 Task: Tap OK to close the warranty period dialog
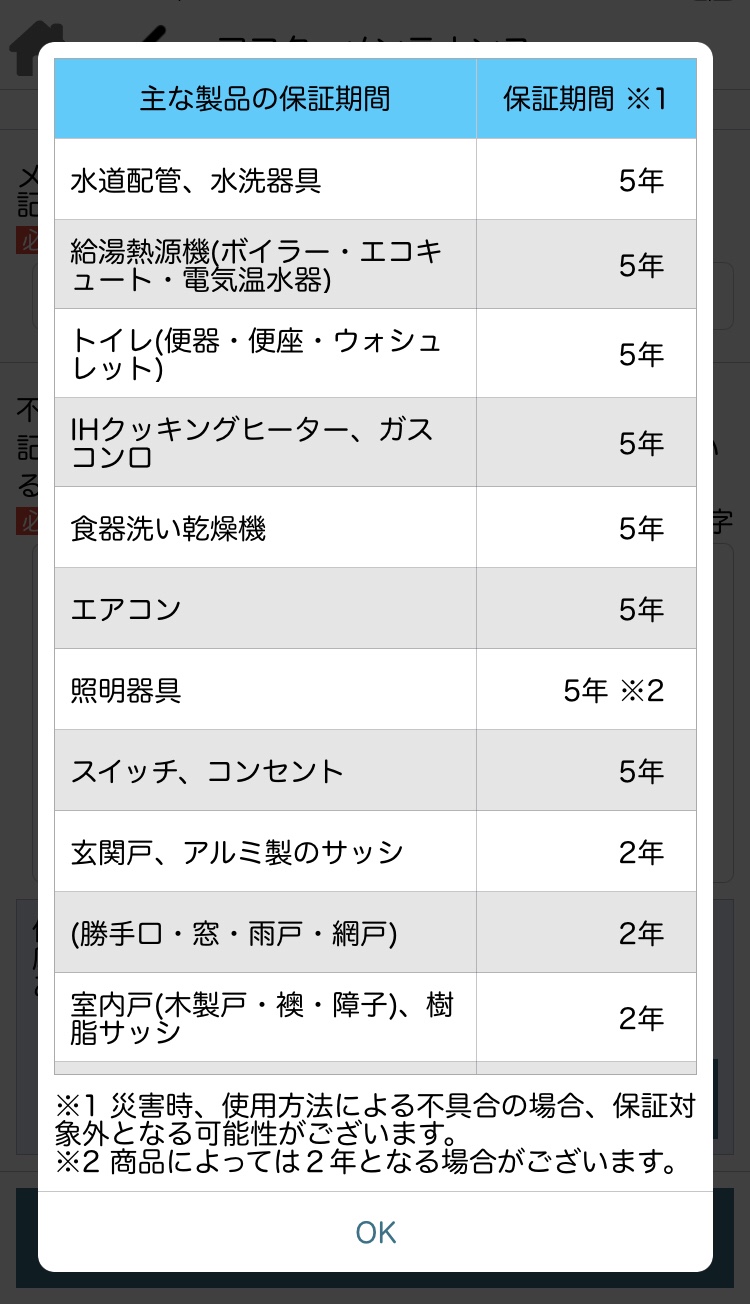tap(376, 1232)
